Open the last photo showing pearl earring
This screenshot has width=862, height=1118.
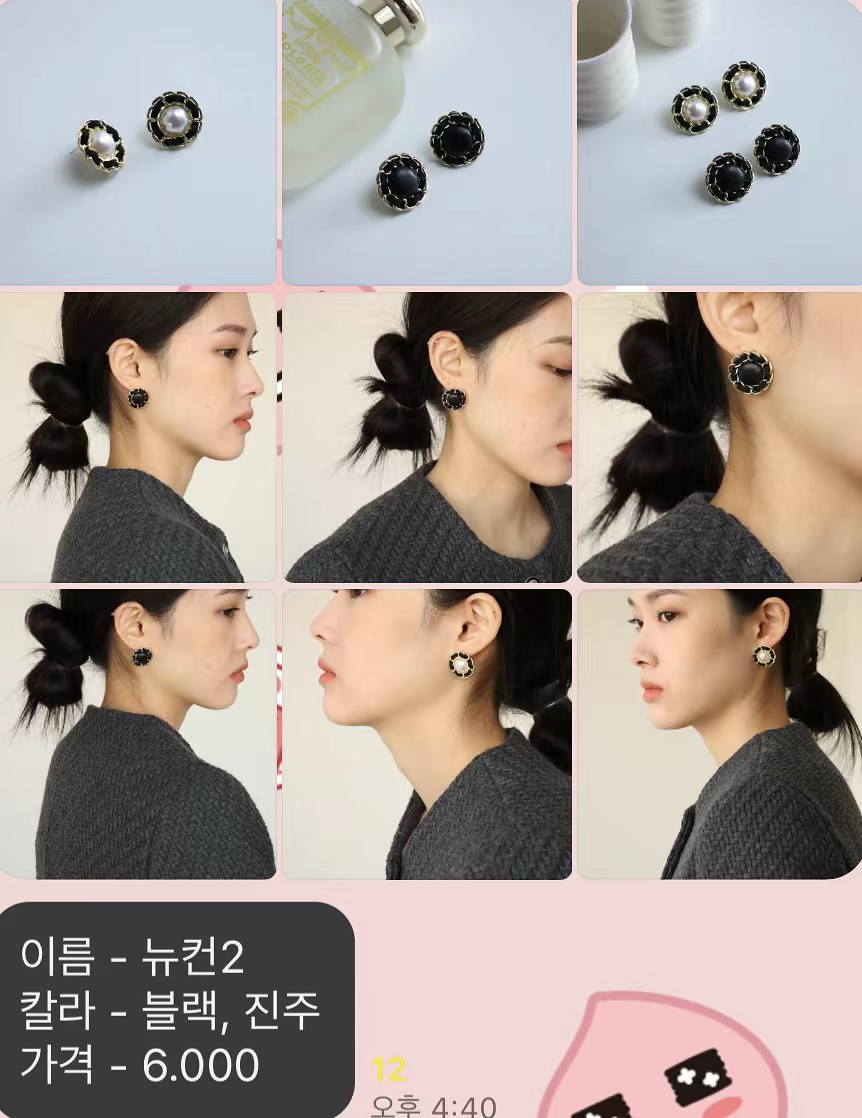point(719,734)
